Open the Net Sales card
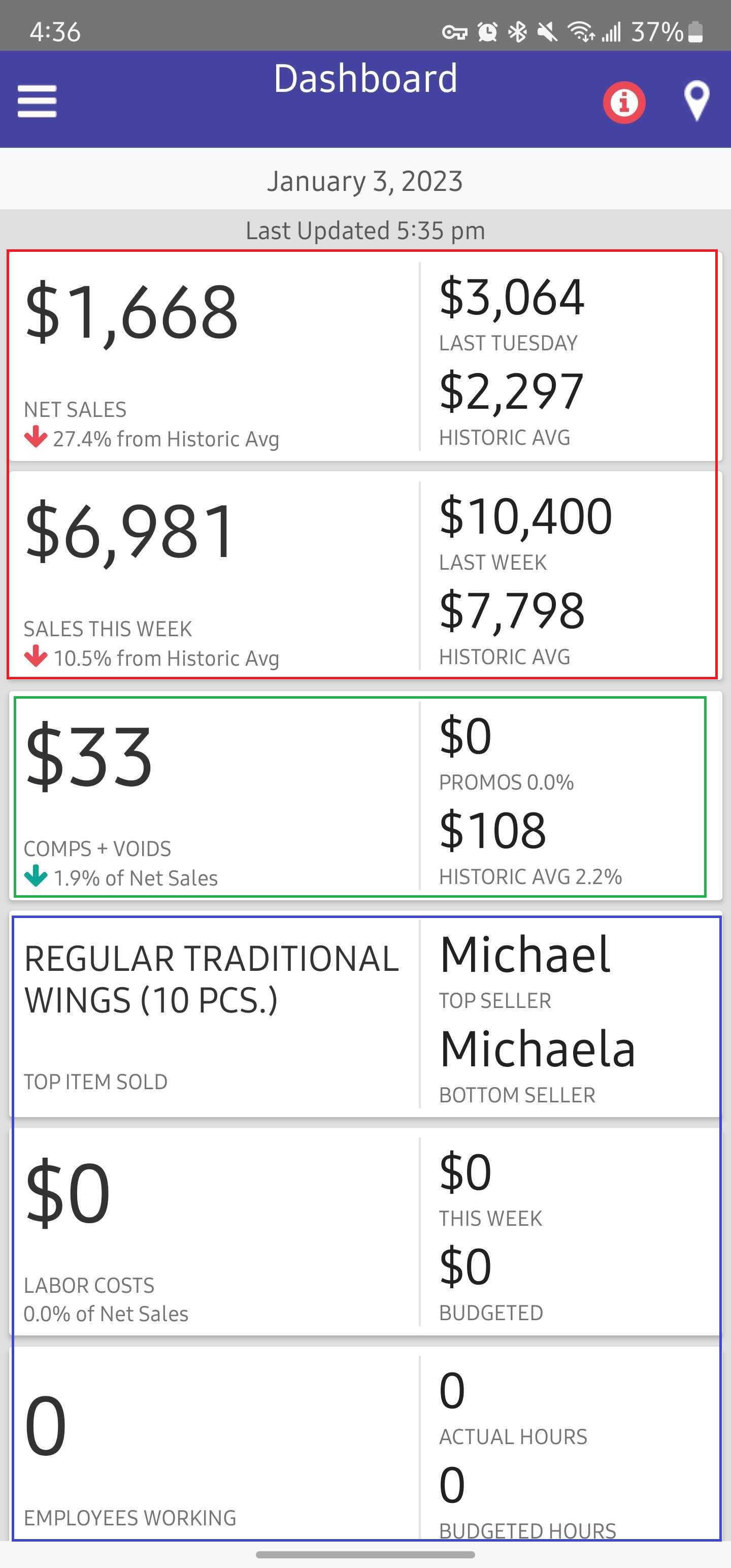The image size is (731, 1568). (365, 356)
